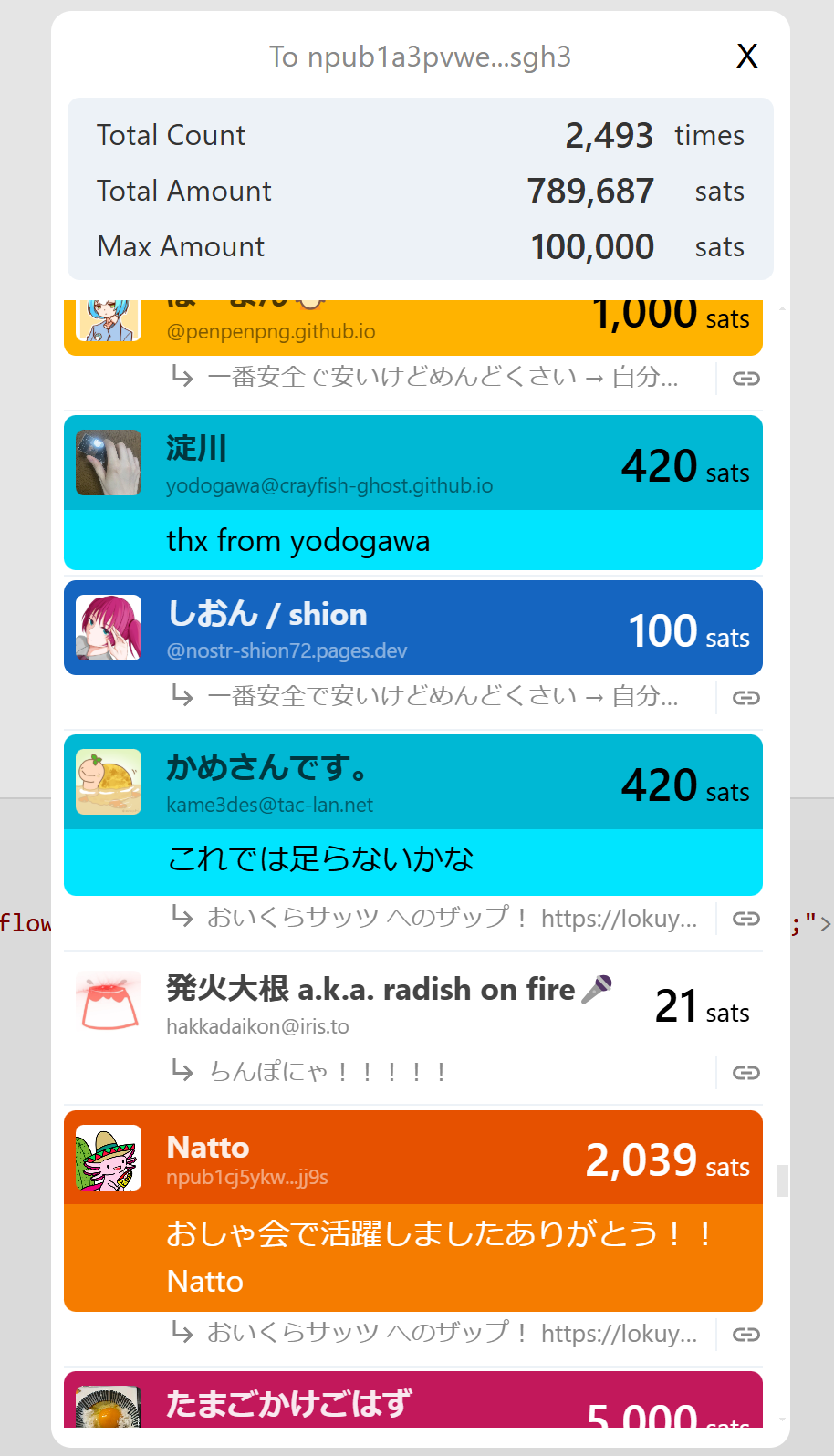Screen dimensions: 834x1456
Task: Open link icon under shion's 100 sats zap
Action: pyautogui.click(x=745, y=697)
